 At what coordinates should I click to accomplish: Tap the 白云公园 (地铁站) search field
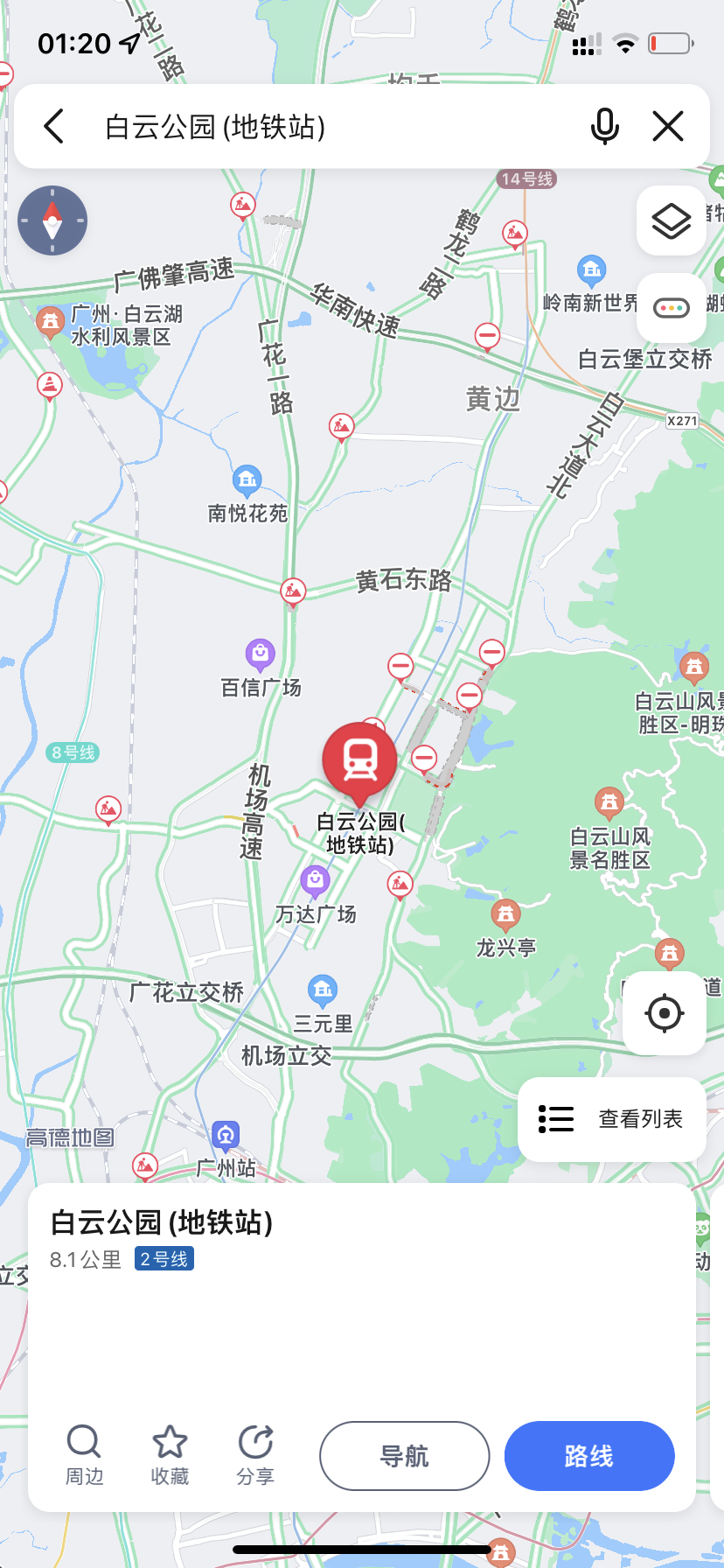pyautogui.click(x=332, y=127)
